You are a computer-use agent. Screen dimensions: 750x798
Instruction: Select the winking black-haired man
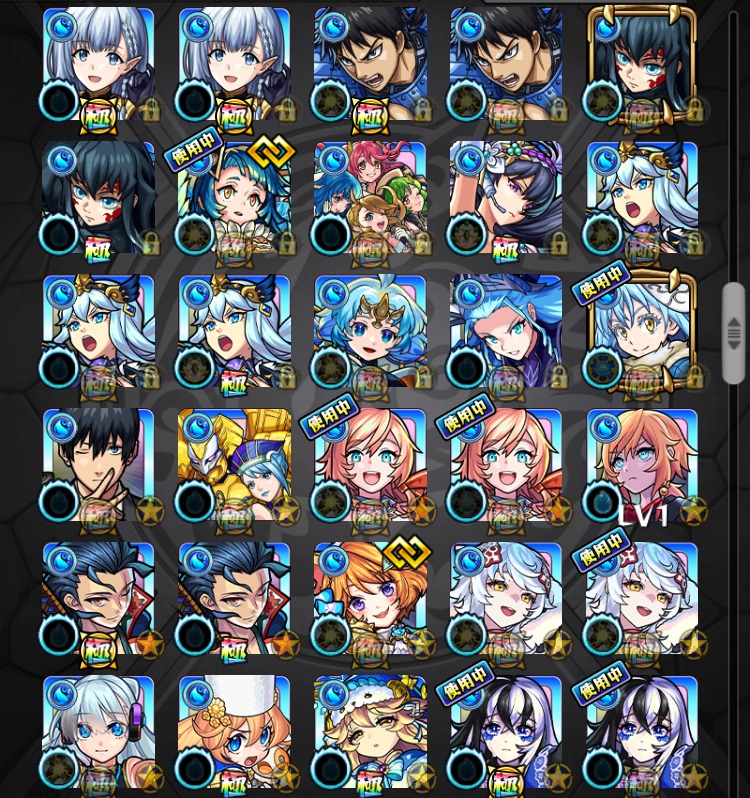[x=98, y=466]
